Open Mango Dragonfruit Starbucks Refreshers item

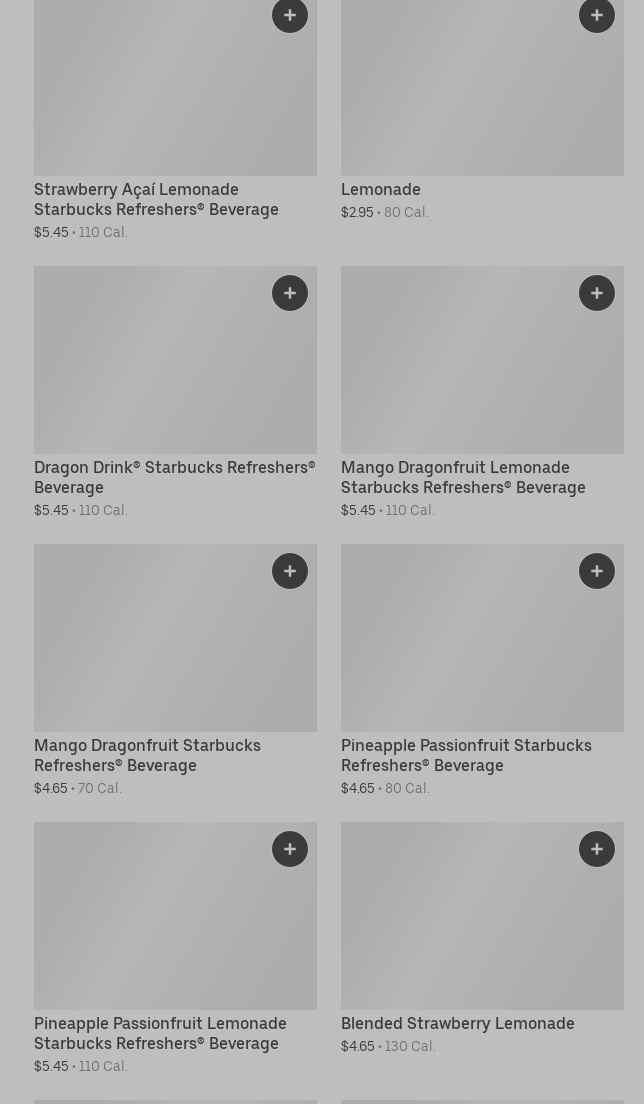point(147,755)
